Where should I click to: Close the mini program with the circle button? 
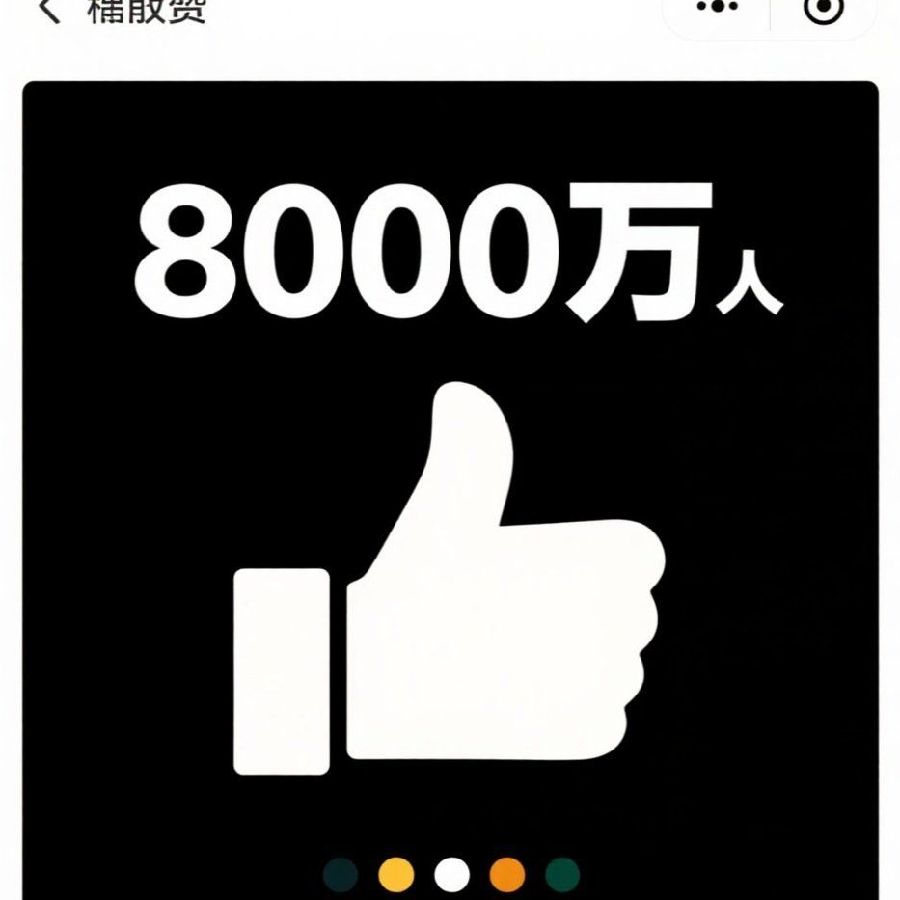[824, 8]
